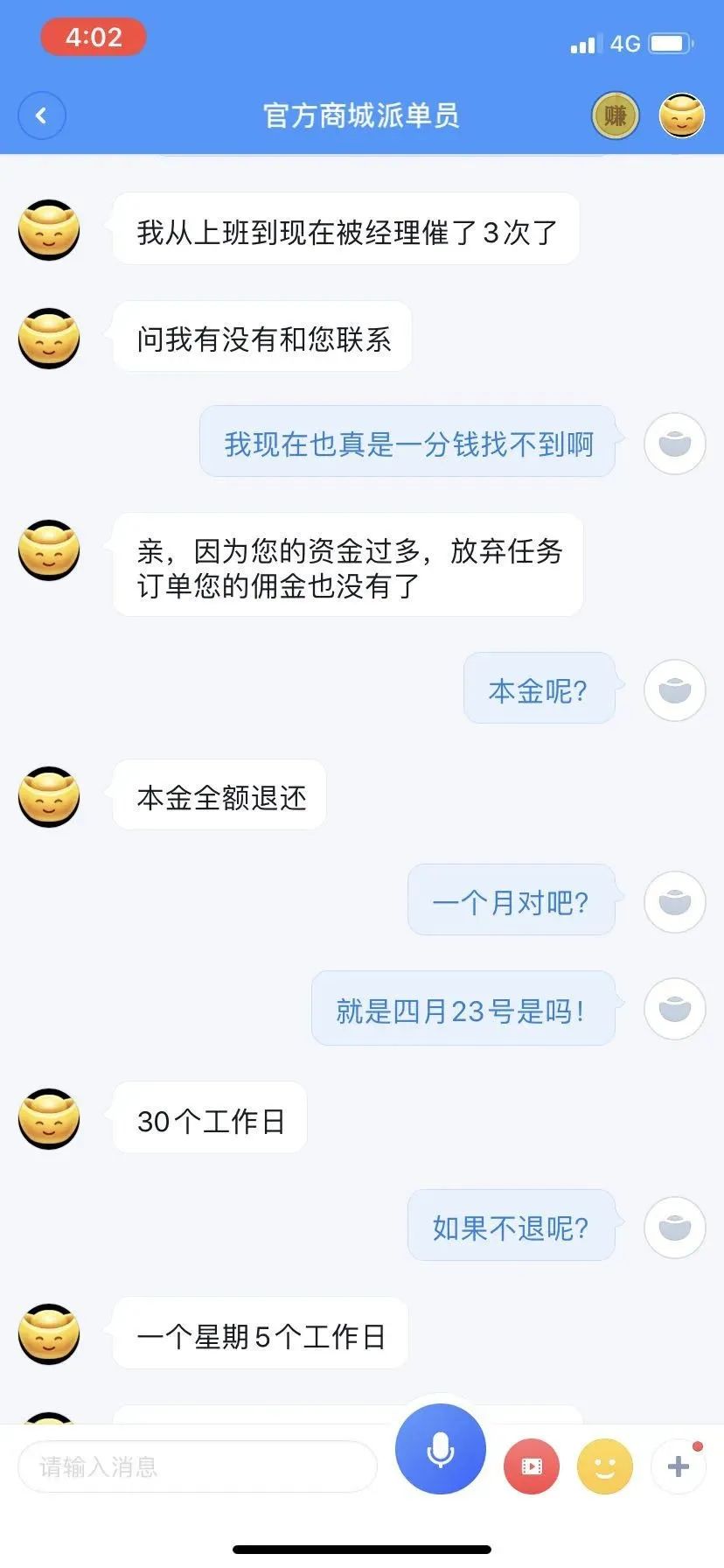The height and width of the screenshot is (1568, 724).
Task: Tap the chat title 官方商城派单员
Action: click(361, 115)
